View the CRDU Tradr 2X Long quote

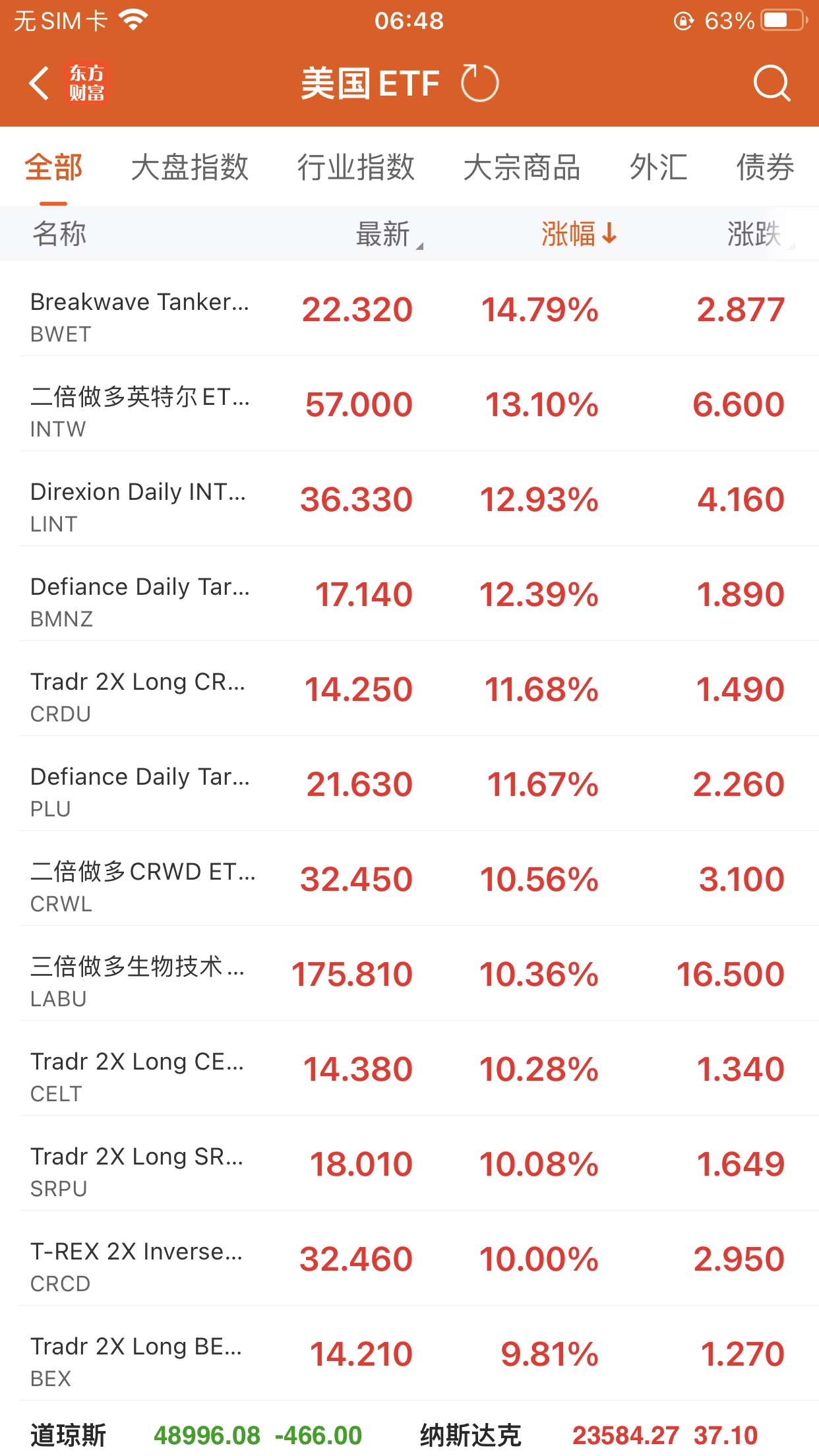click(409, 690)
